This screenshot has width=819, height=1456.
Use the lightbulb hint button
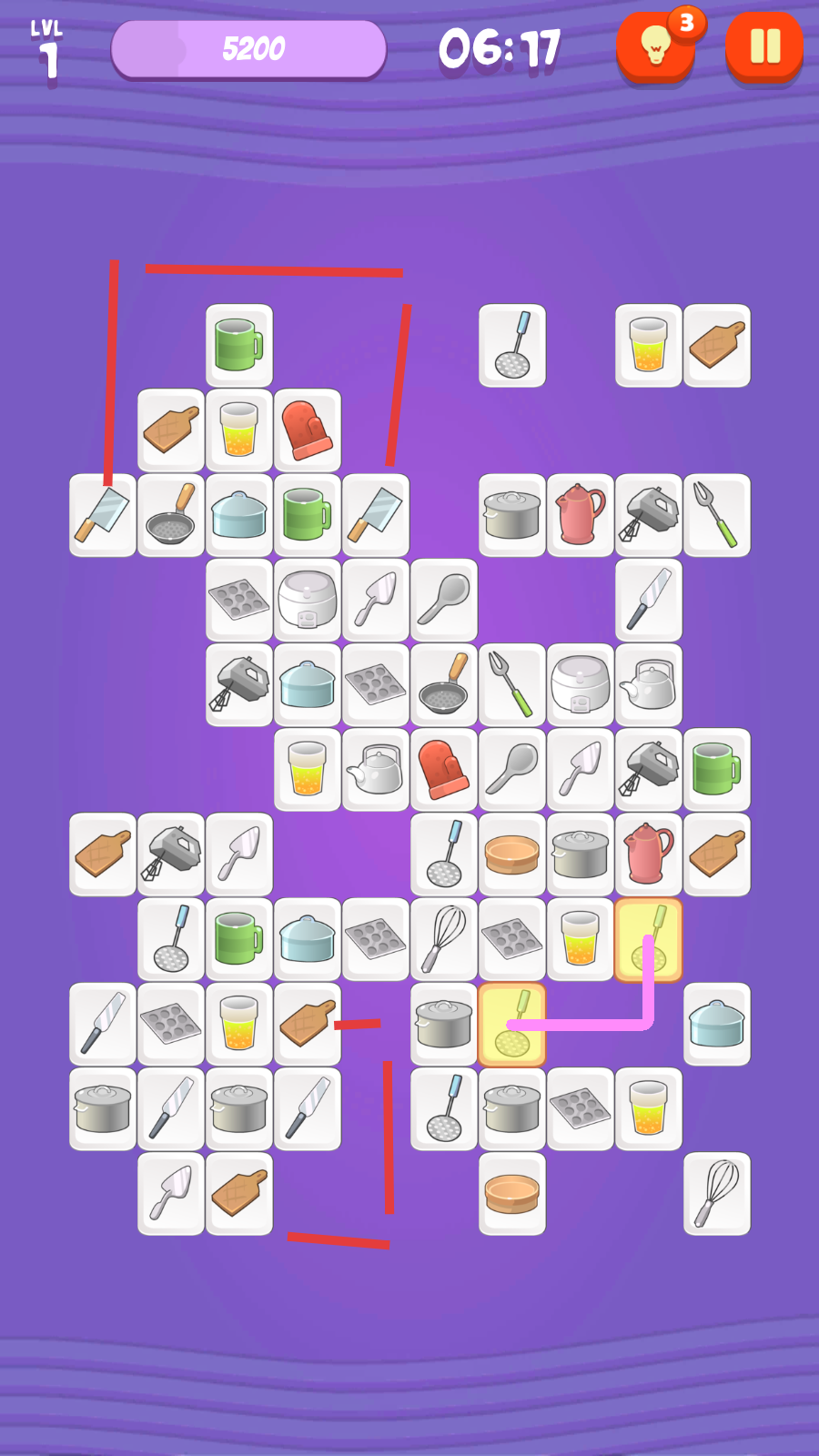(655, 46)
